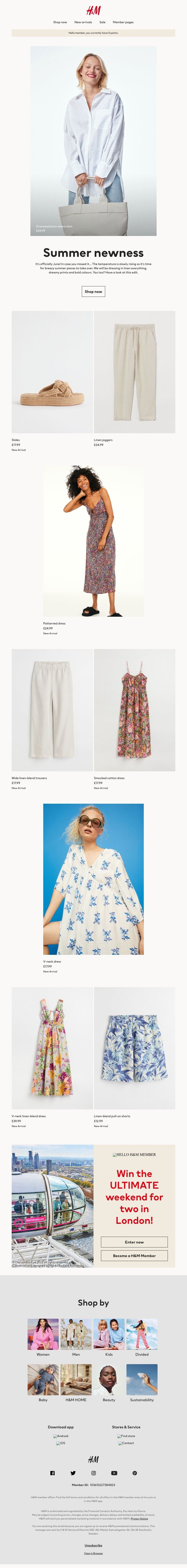Tap the Enter now button
The width and height of the screenshot is (187, 1568).
pyautogui.click(x=134, y=1225)
